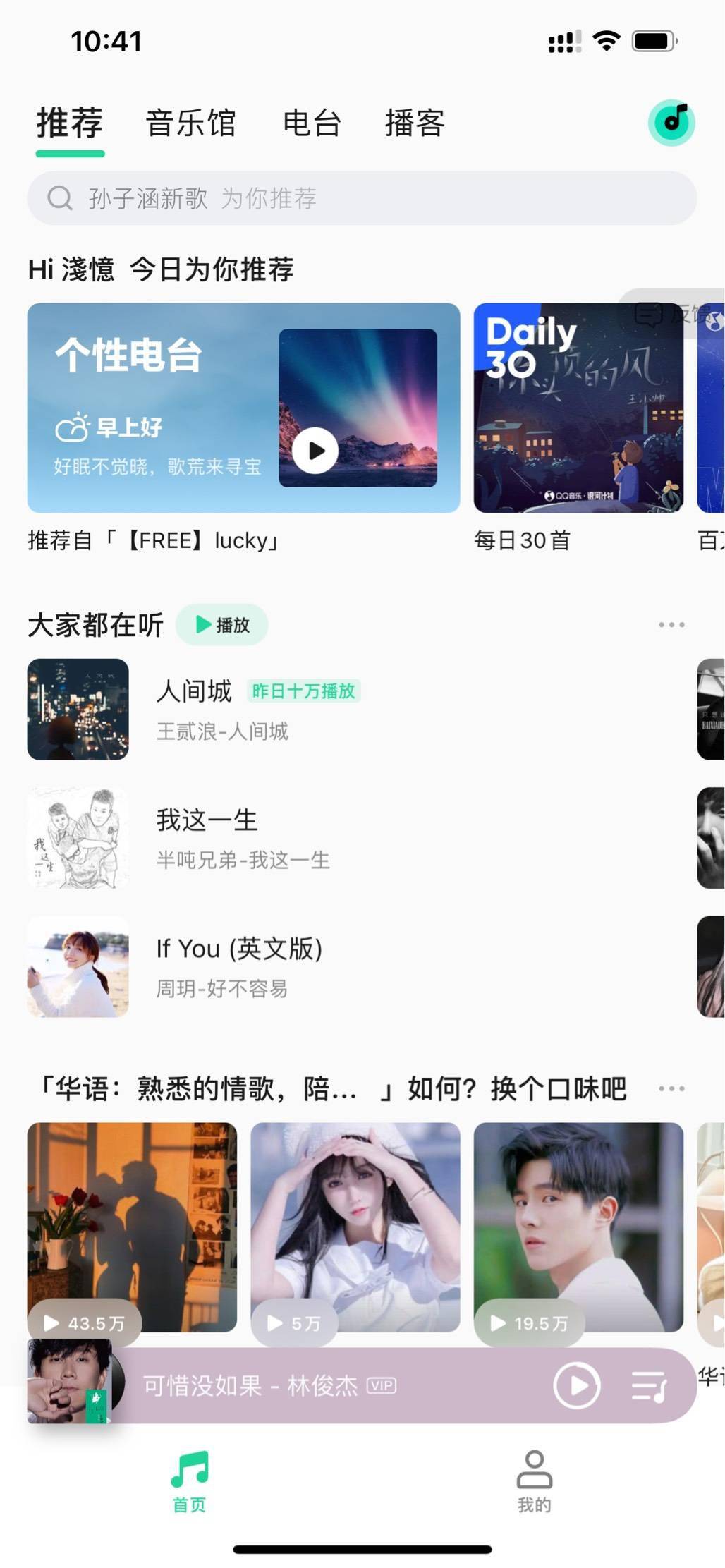The image size is (725, 1568).
Task: Open the Daily 30 每日30首 playlist
Action: 578,408
